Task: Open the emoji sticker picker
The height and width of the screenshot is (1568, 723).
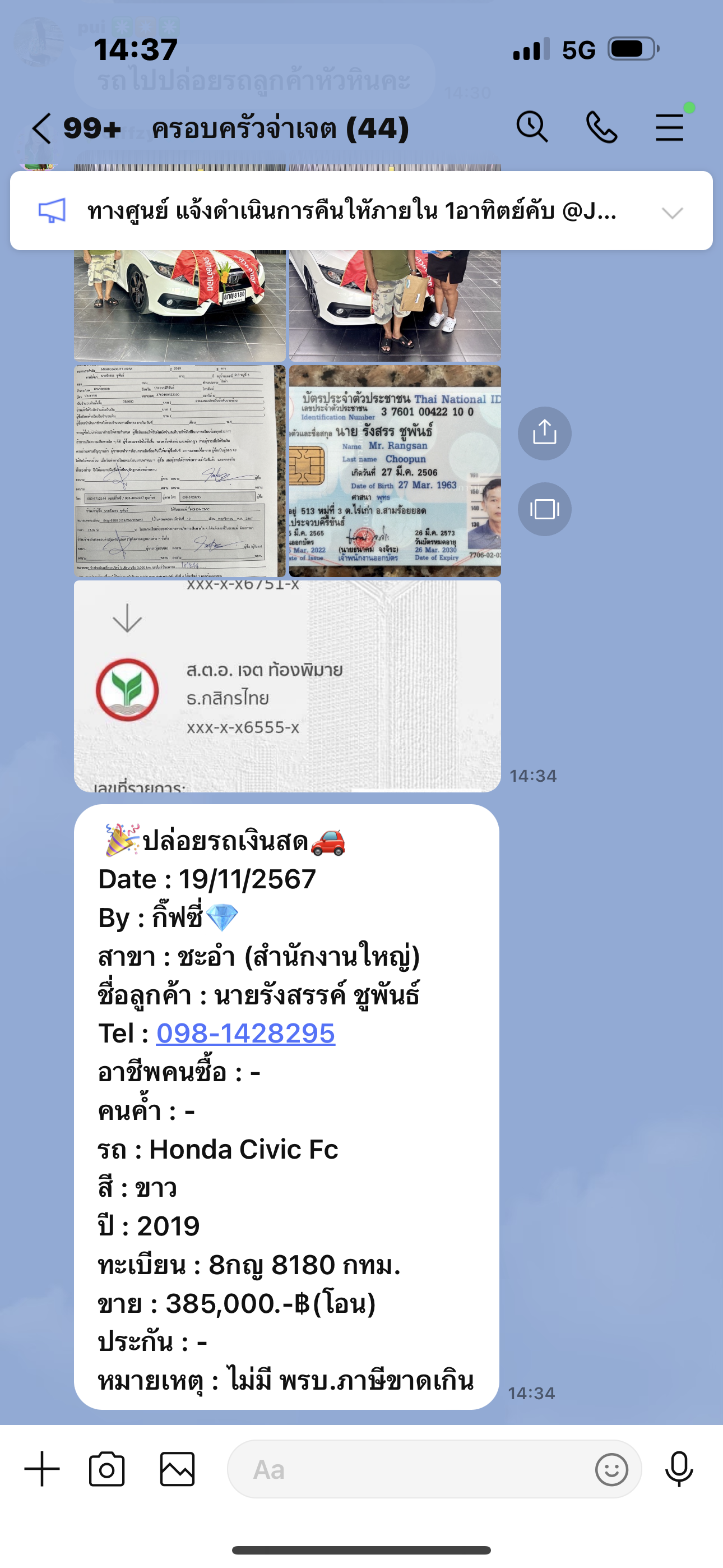Action: click(x=611, y=1469)
